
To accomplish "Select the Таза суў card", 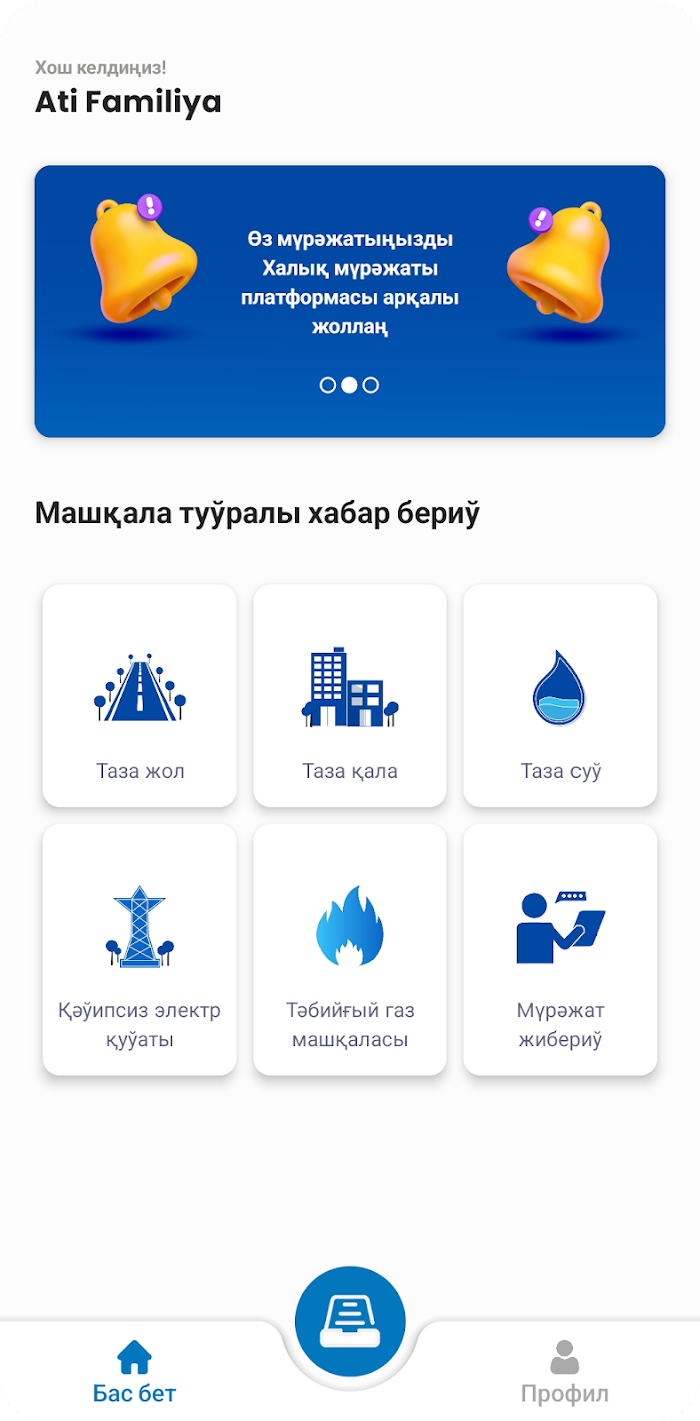I will click(560, 696).
